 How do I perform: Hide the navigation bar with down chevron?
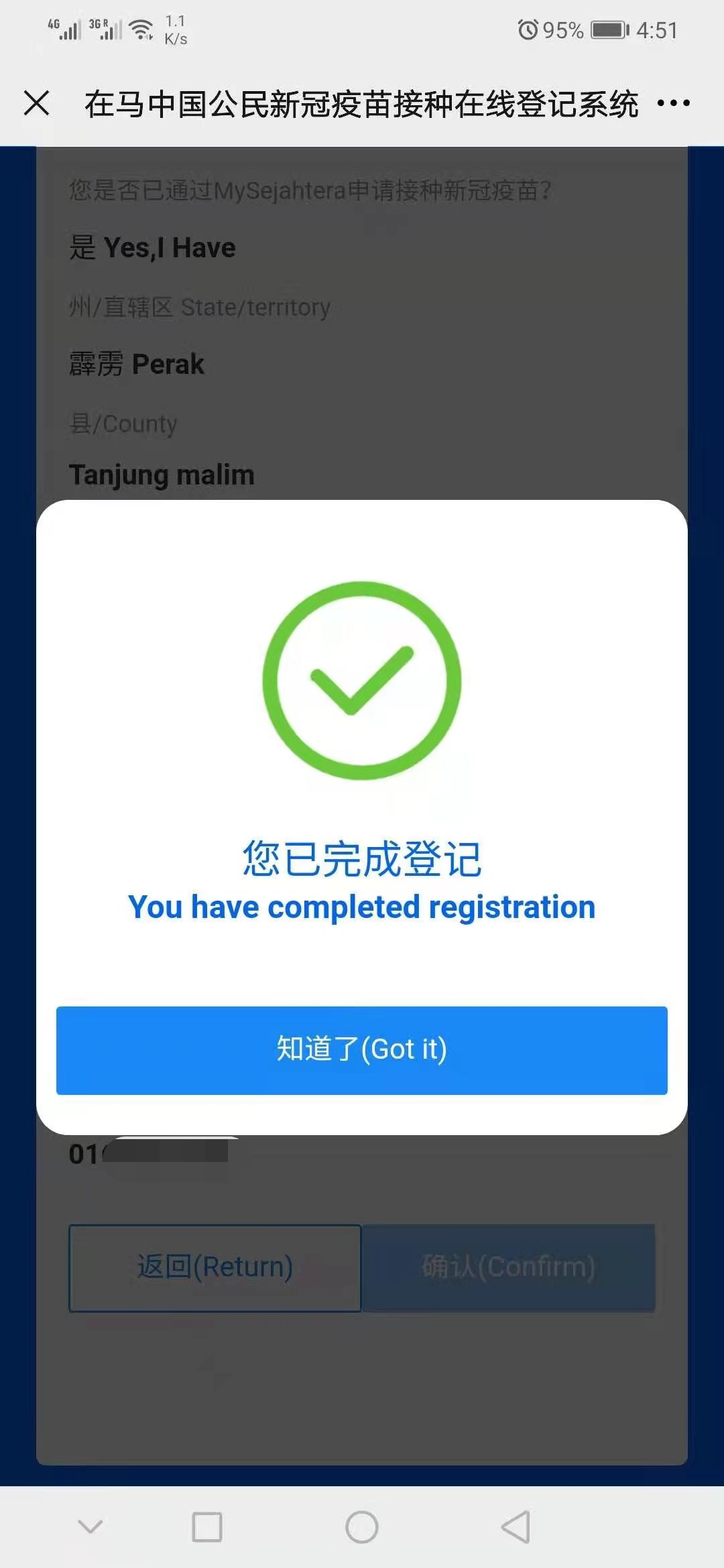pos(90,1526)
